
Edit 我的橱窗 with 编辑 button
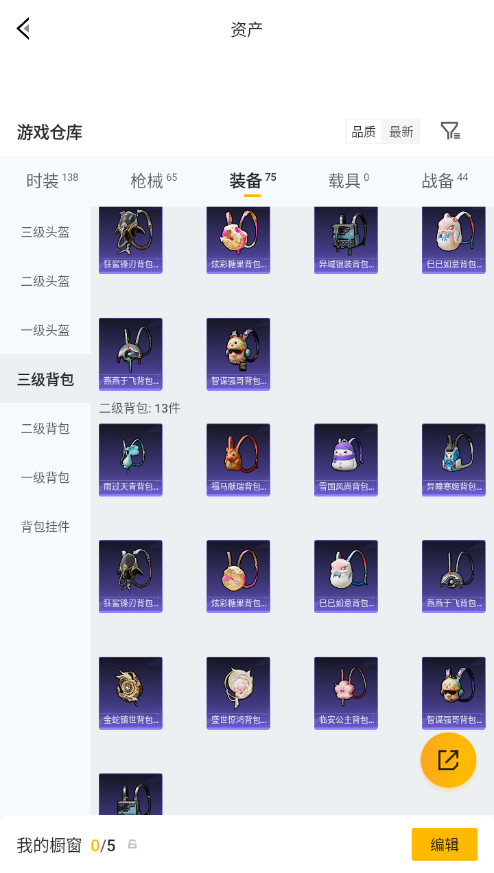click(444, 845)
